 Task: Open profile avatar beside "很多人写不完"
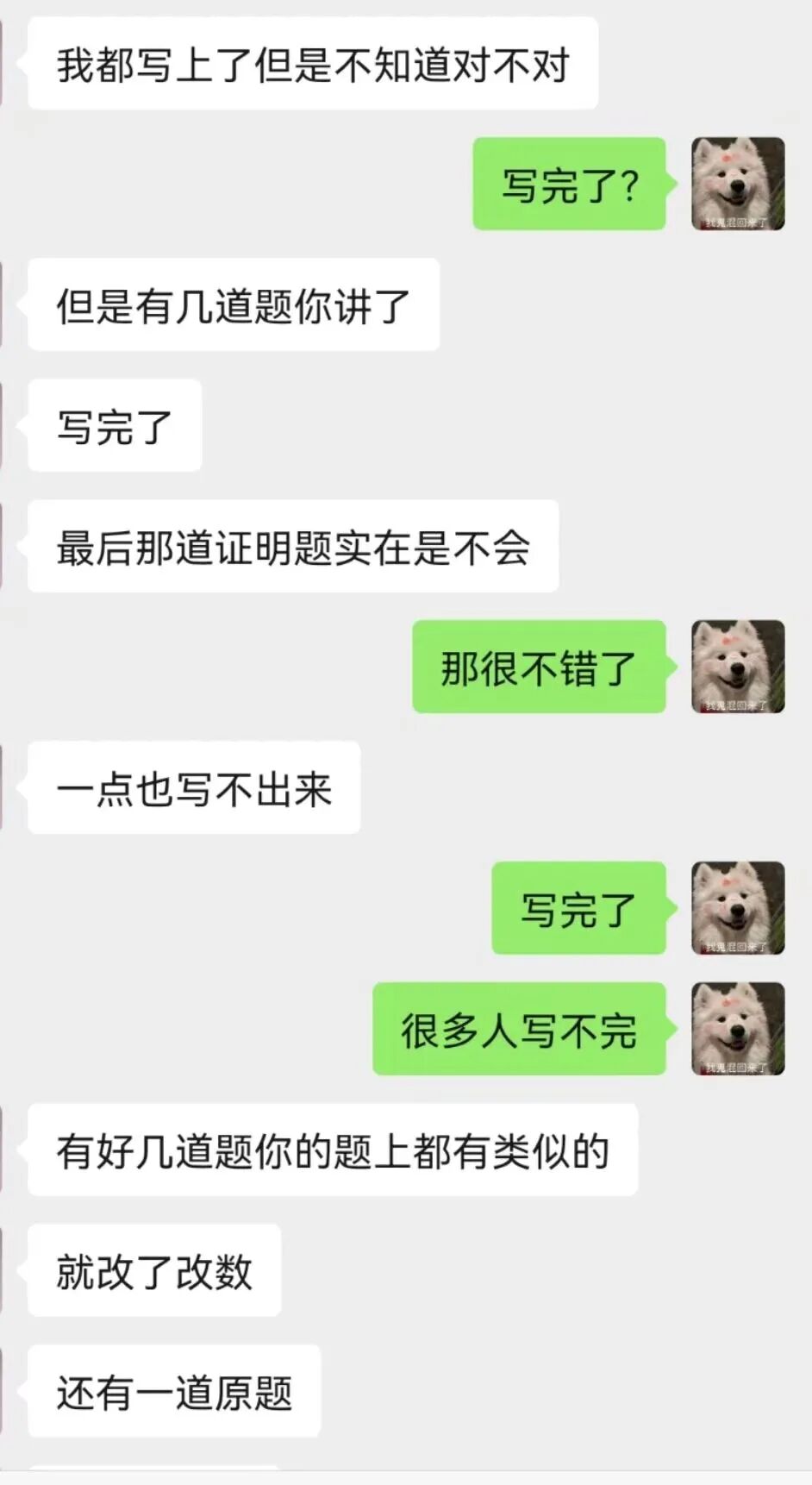coord(738,1029)
